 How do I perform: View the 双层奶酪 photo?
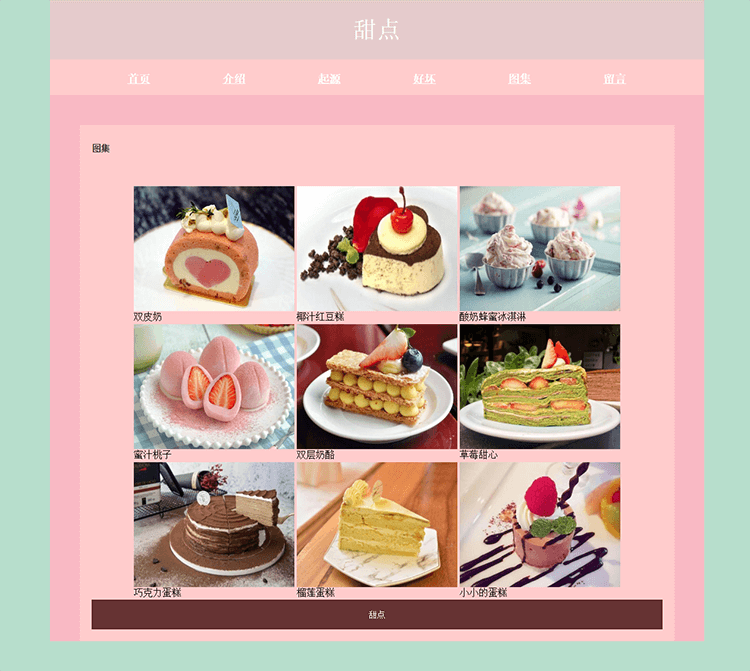pos(377,386)
